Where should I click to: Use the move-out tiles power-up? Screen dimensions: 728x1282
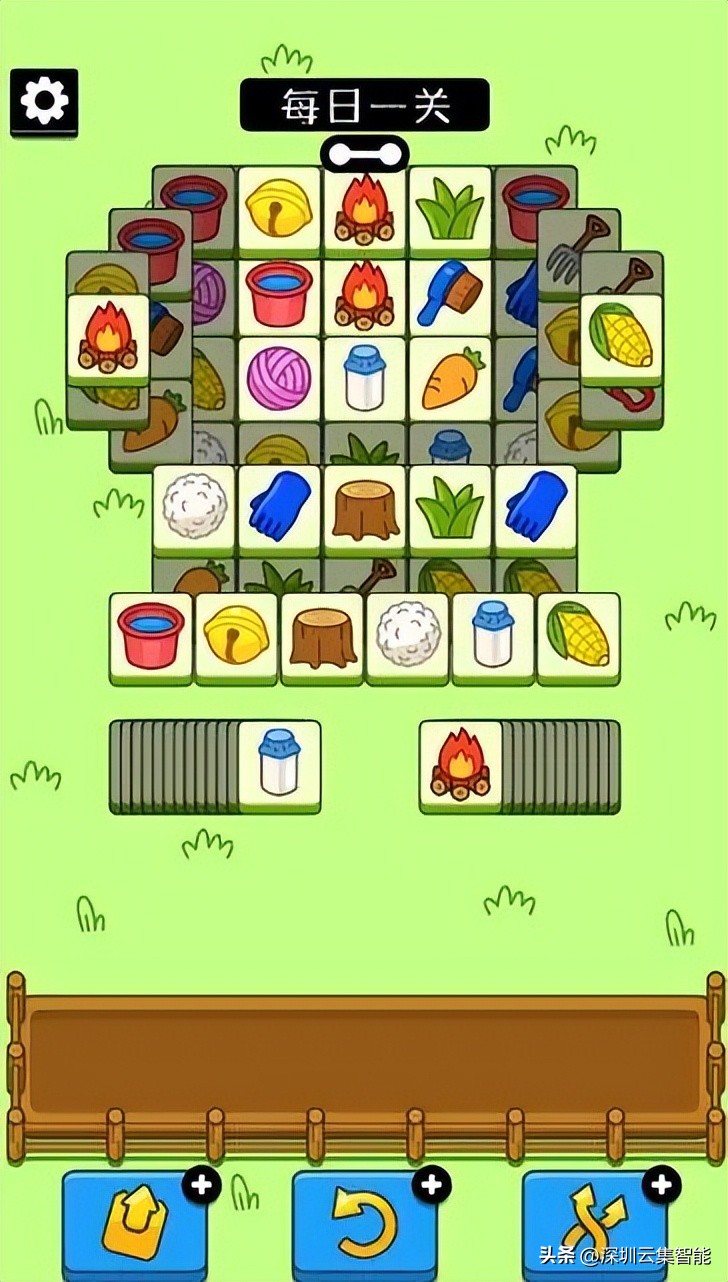[134, 1225]
